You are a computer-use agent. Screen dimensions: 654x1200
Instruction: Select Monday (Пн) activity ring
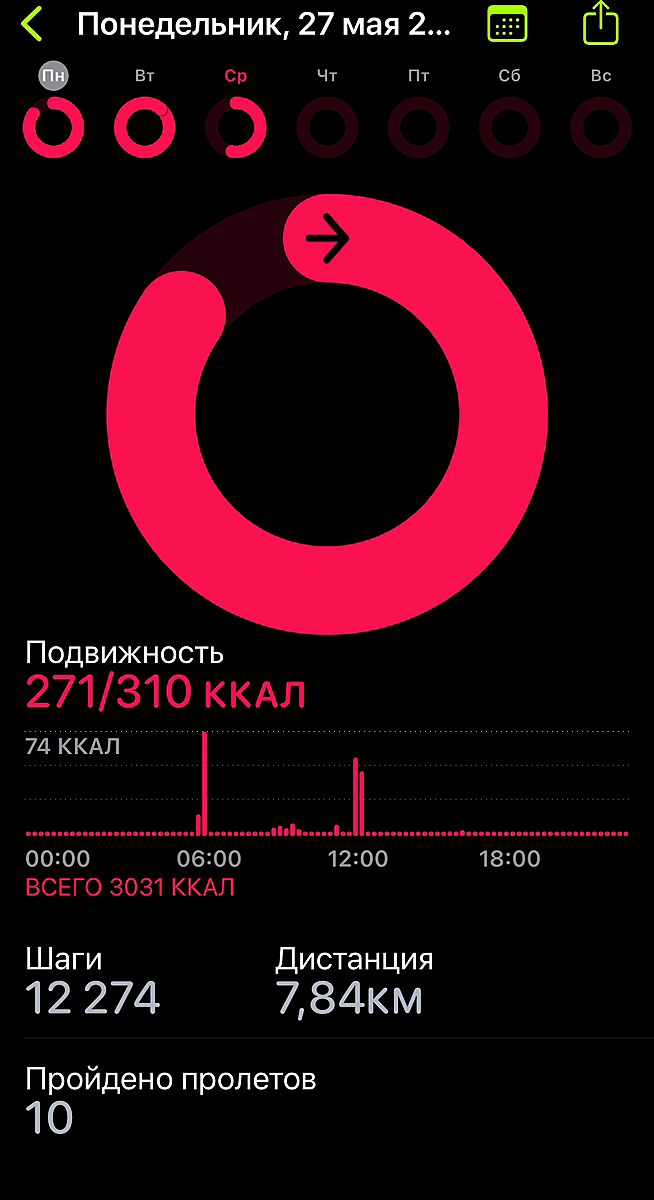coord(53,127)
